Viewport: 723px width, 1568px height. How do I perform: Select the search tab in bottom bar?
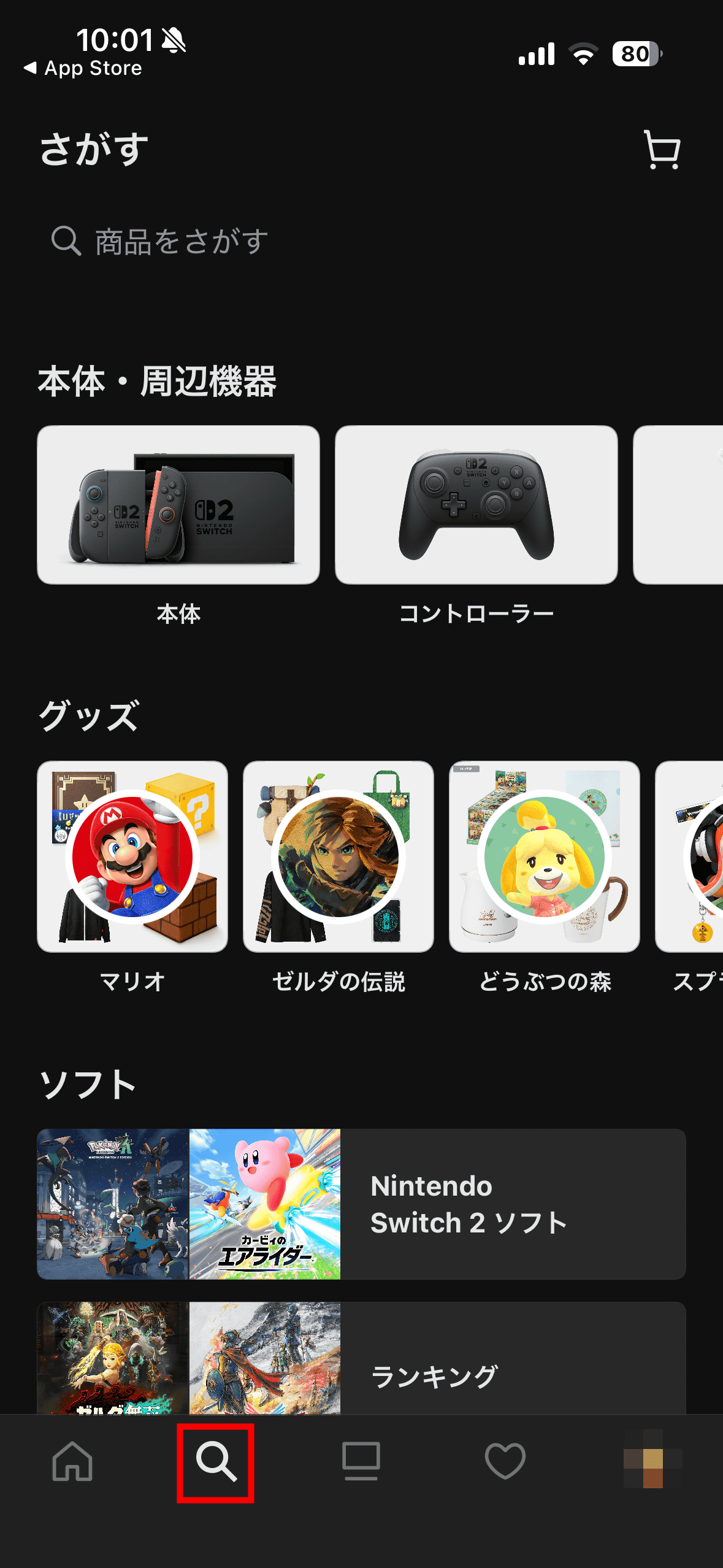[x=216, y=1462]
